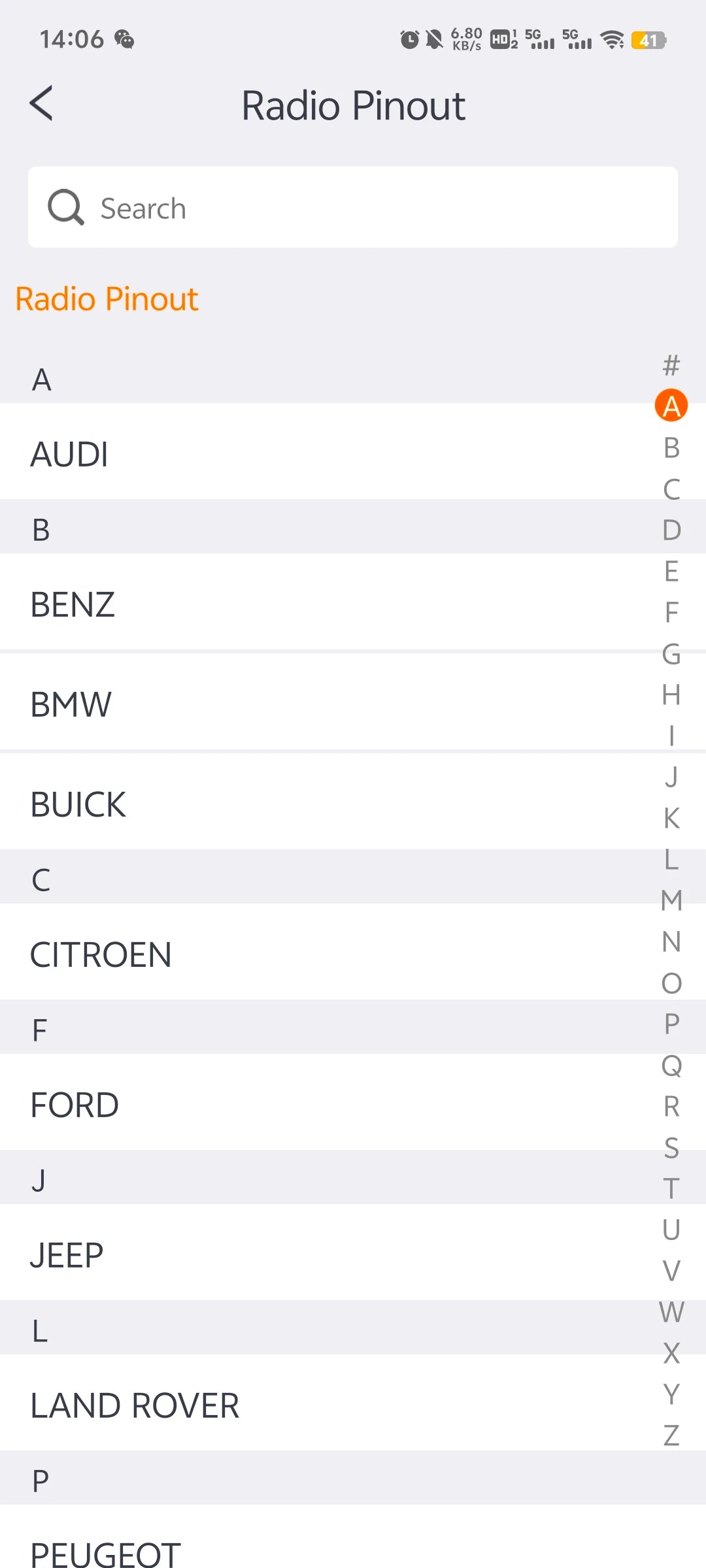Tap the Search field
The height and width of the screenshot is (1568, 706).
click(353, 208)
